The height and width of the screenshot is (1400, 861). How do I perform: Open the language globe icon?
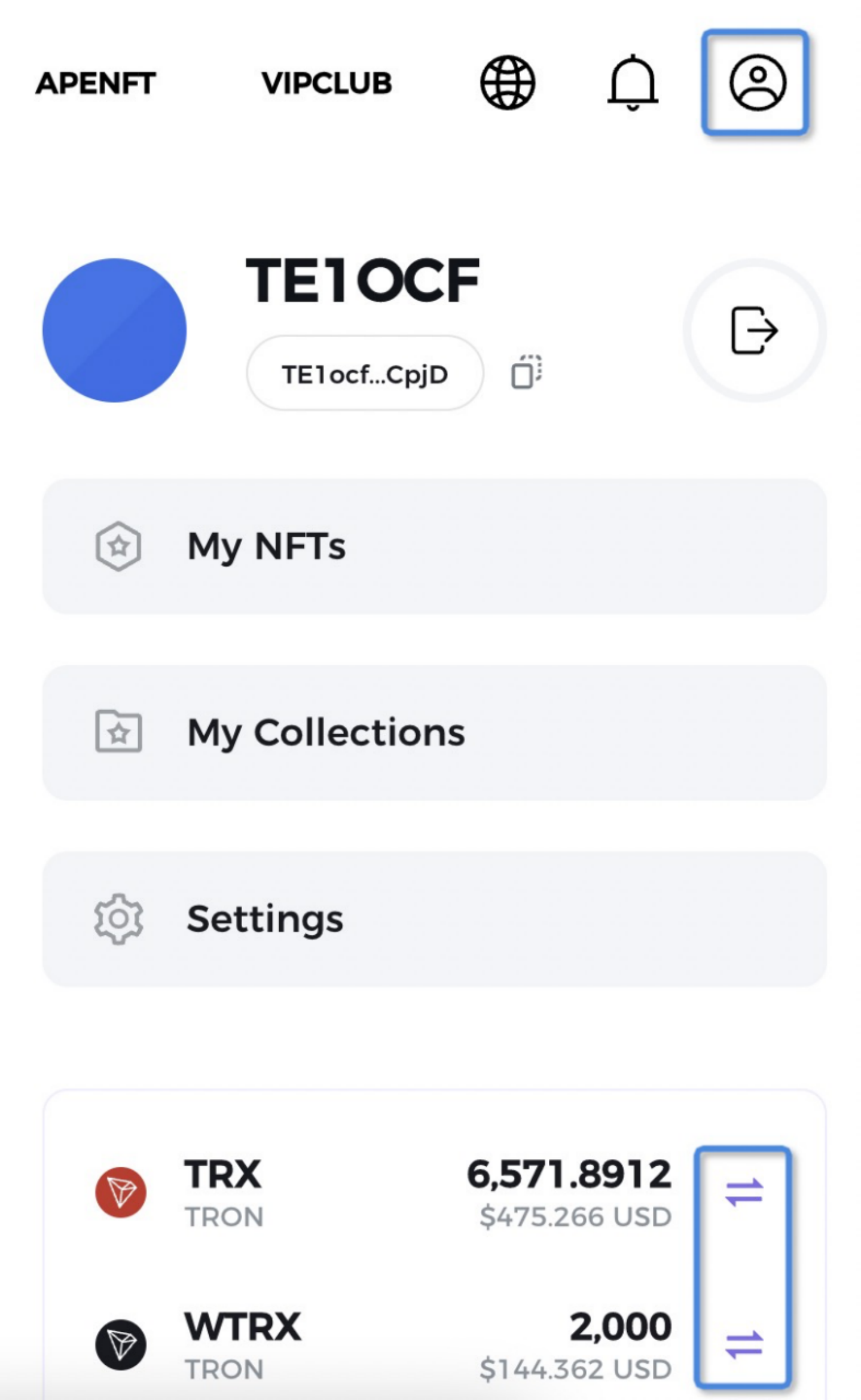[x=508, y=82]
